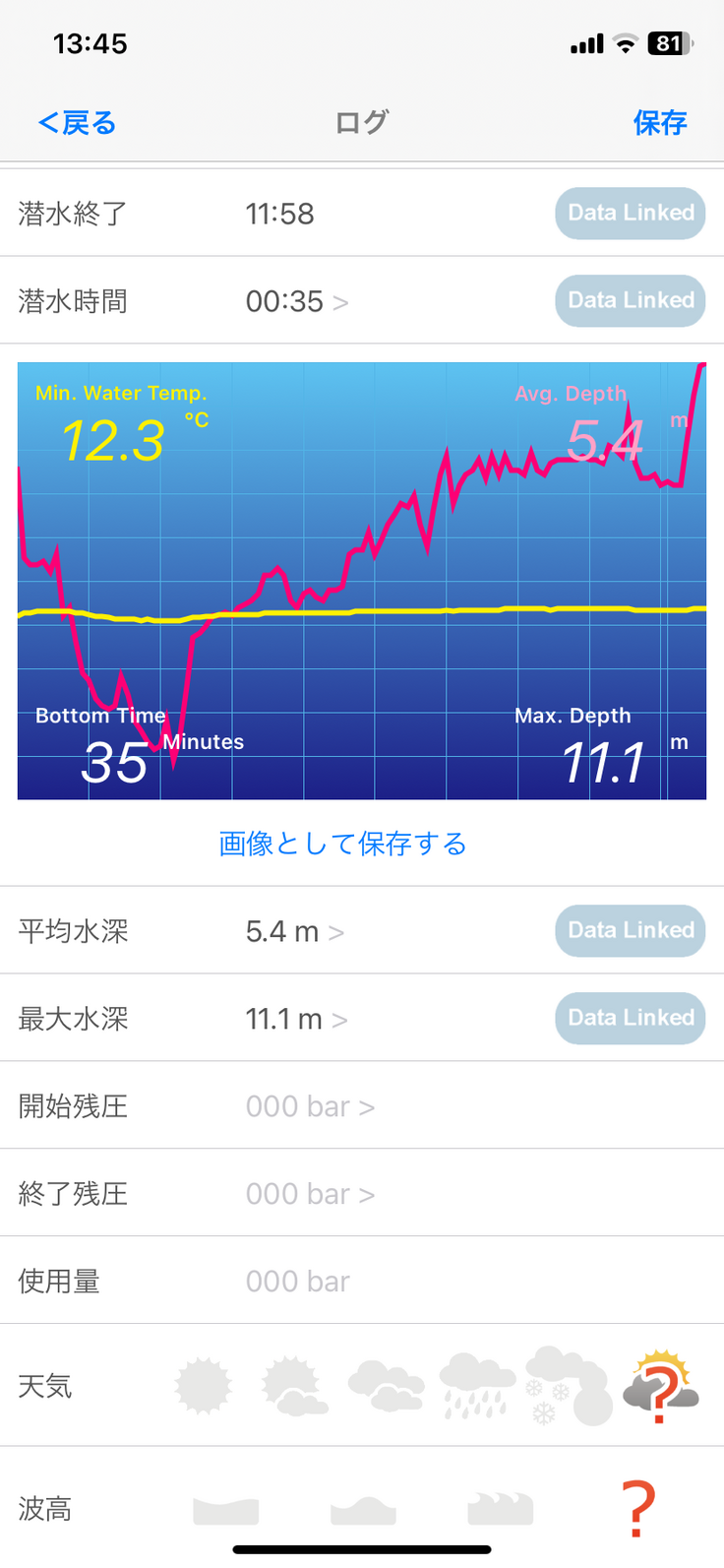
Task: Open the 潜水時間 00:35 row
Action: [296, 301]
